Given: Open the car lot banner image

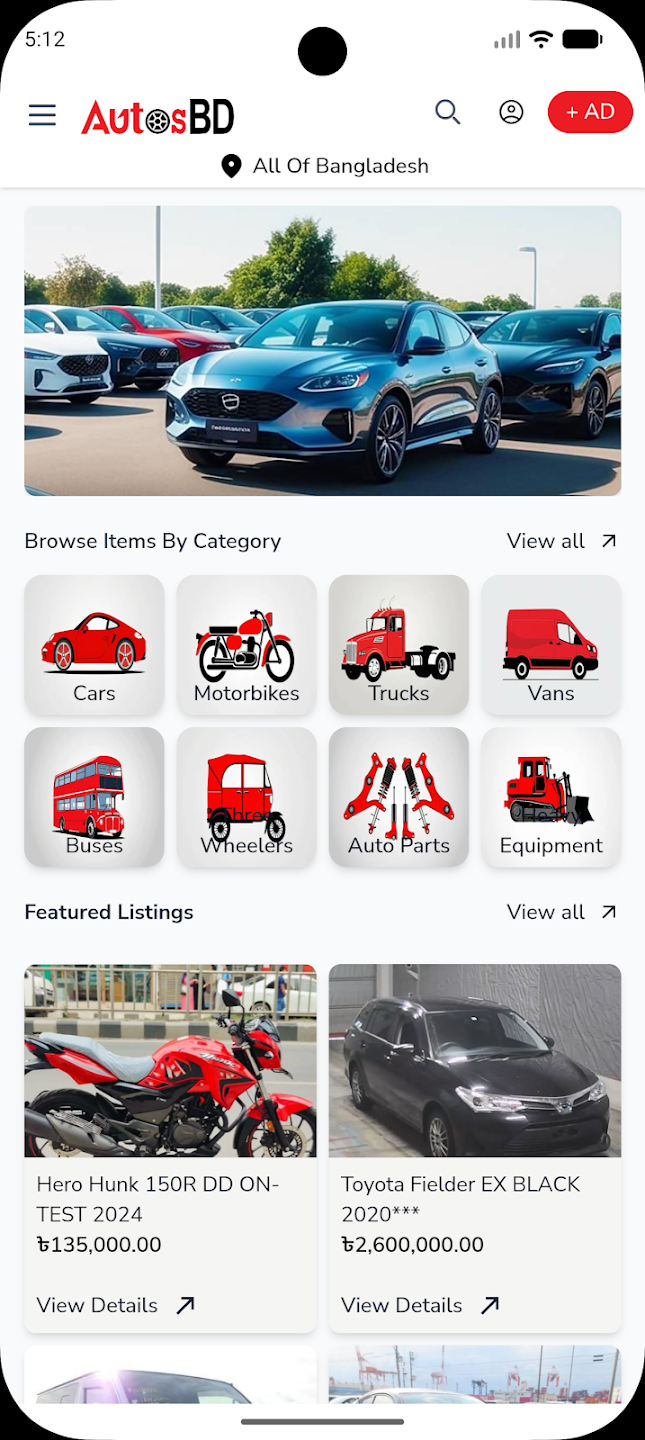Looking at the screenshot, I should 323,351.
